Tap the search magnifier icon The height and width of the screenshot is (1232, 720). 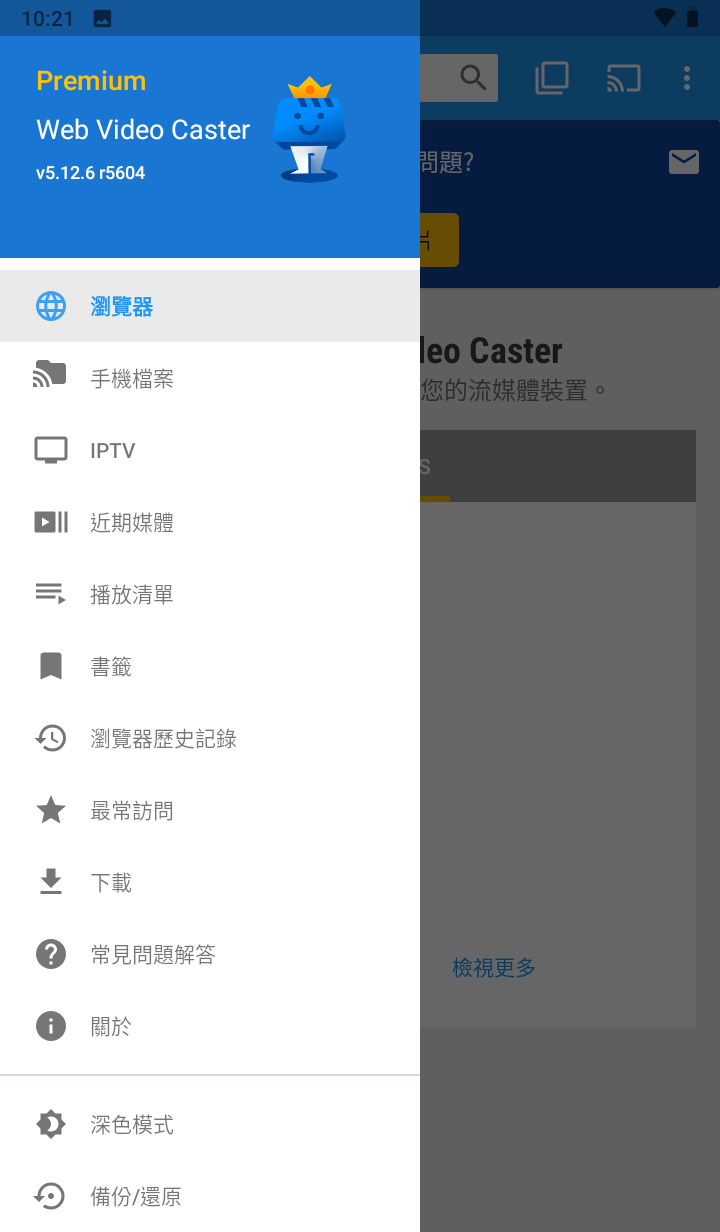pos(473,77)
